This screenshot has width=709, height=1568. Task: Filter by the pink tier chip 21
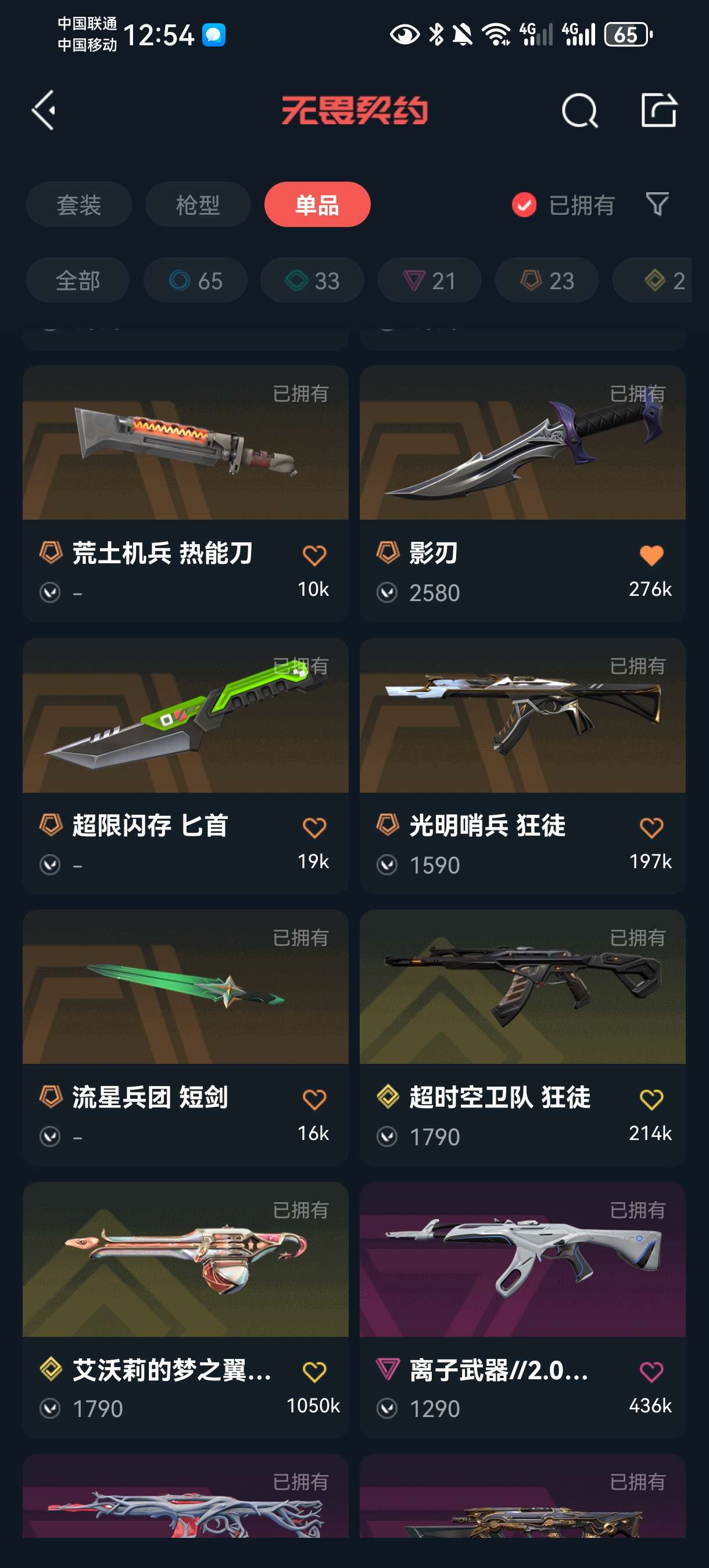[x=429, y=280]
